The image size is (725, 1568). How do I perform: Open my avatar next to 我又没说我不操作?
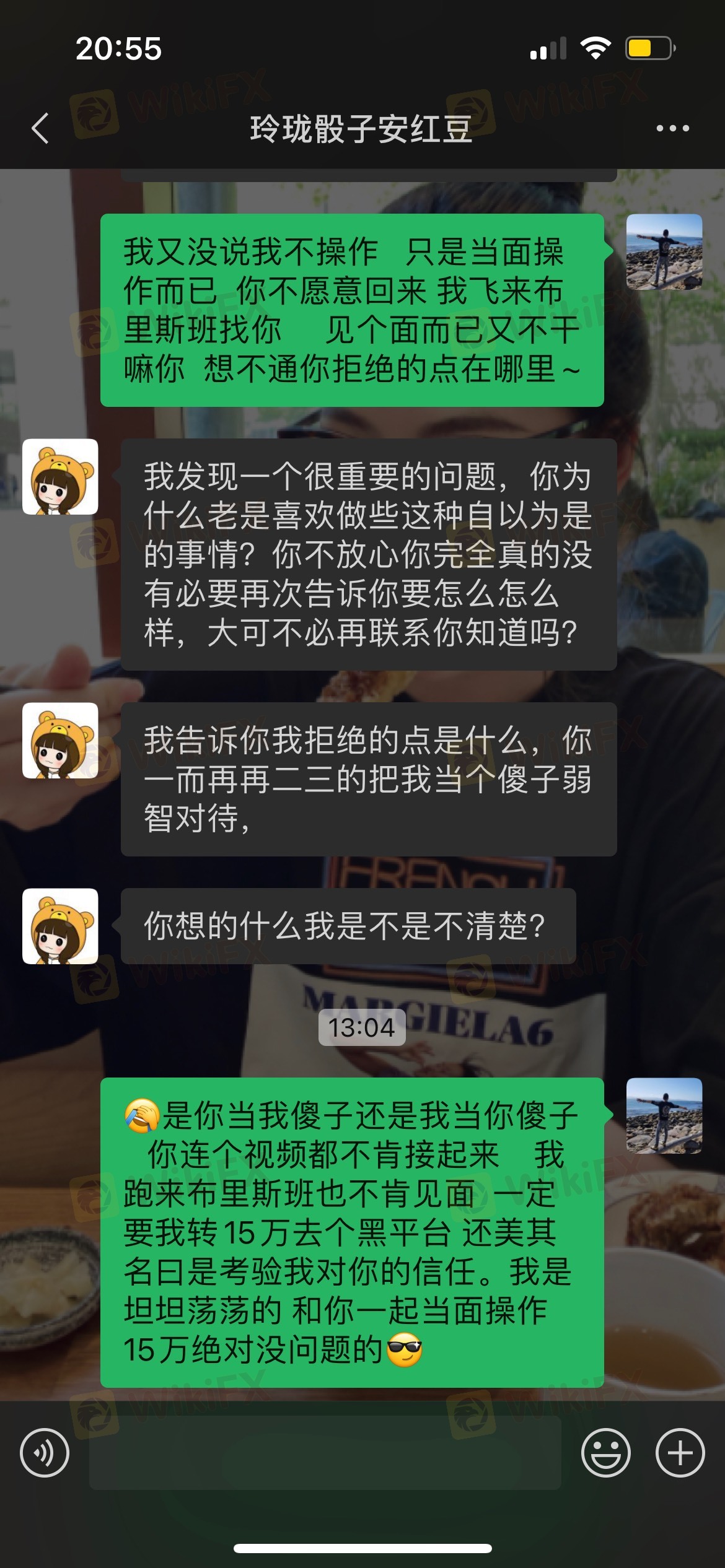664,252
